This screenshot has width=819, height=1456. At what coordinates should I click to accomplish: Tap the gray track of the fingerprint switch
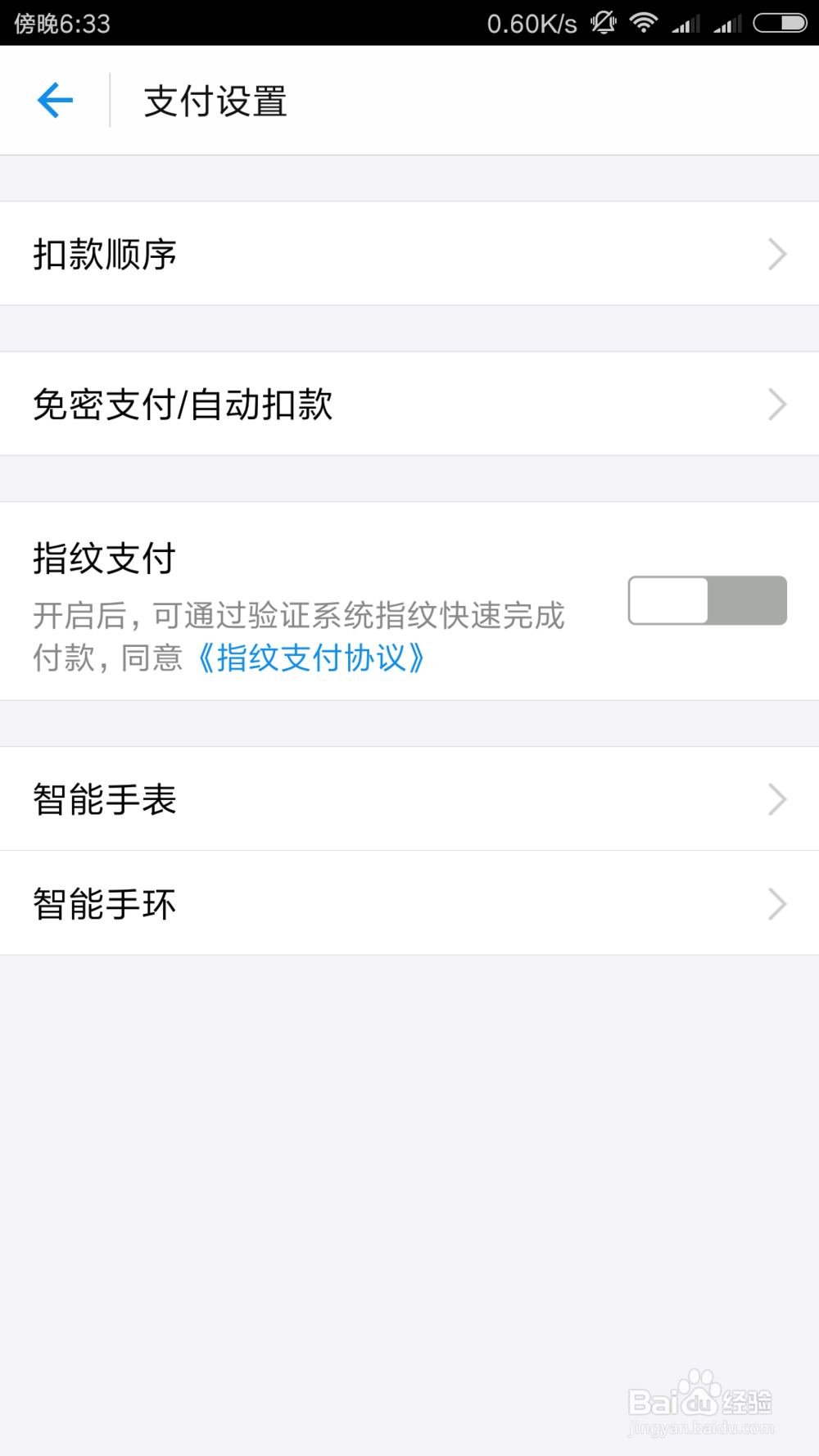(x=749, y=600)
